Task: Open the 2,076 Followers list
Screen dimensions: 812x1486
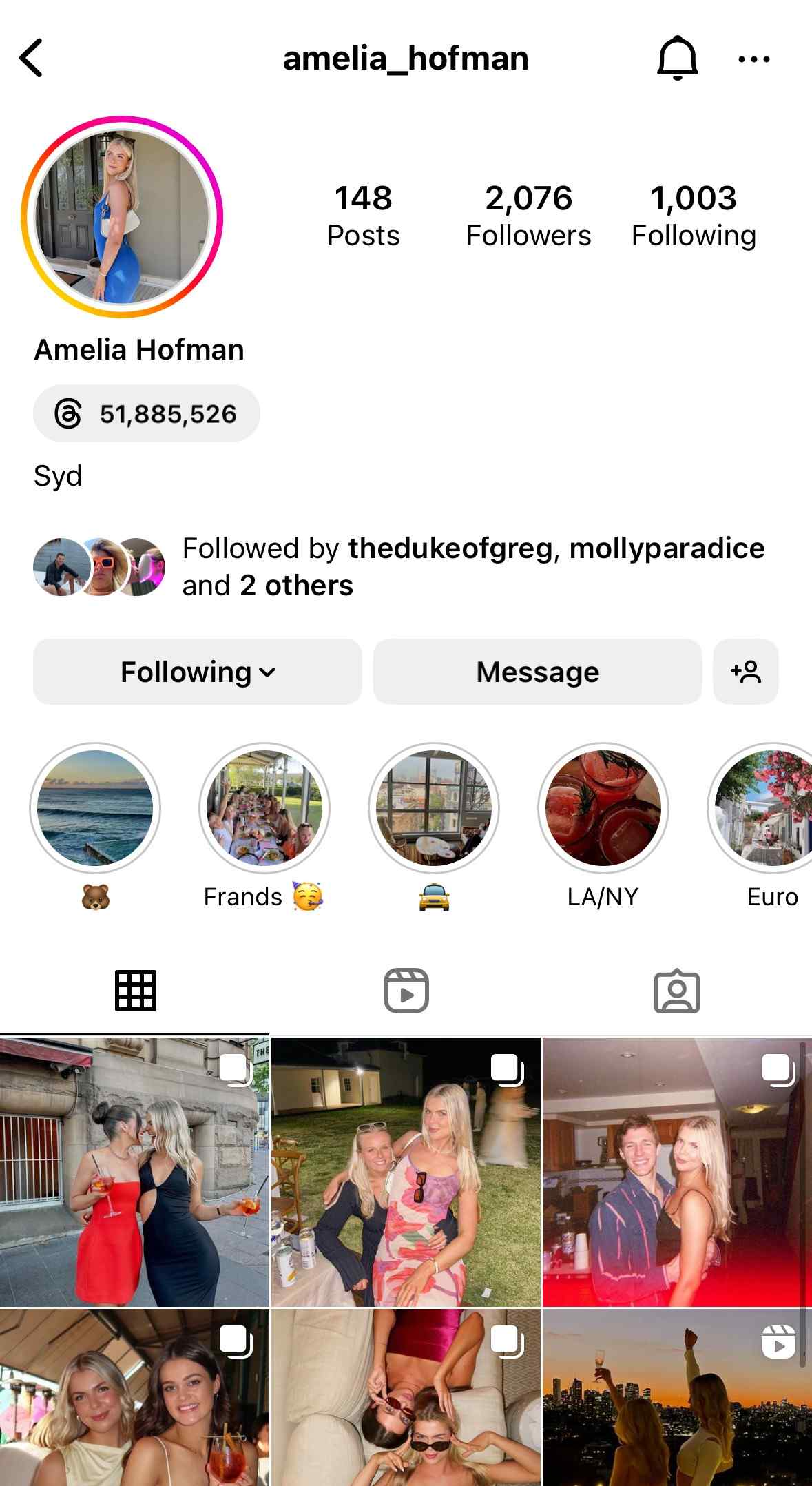Action: click(528, 216)
